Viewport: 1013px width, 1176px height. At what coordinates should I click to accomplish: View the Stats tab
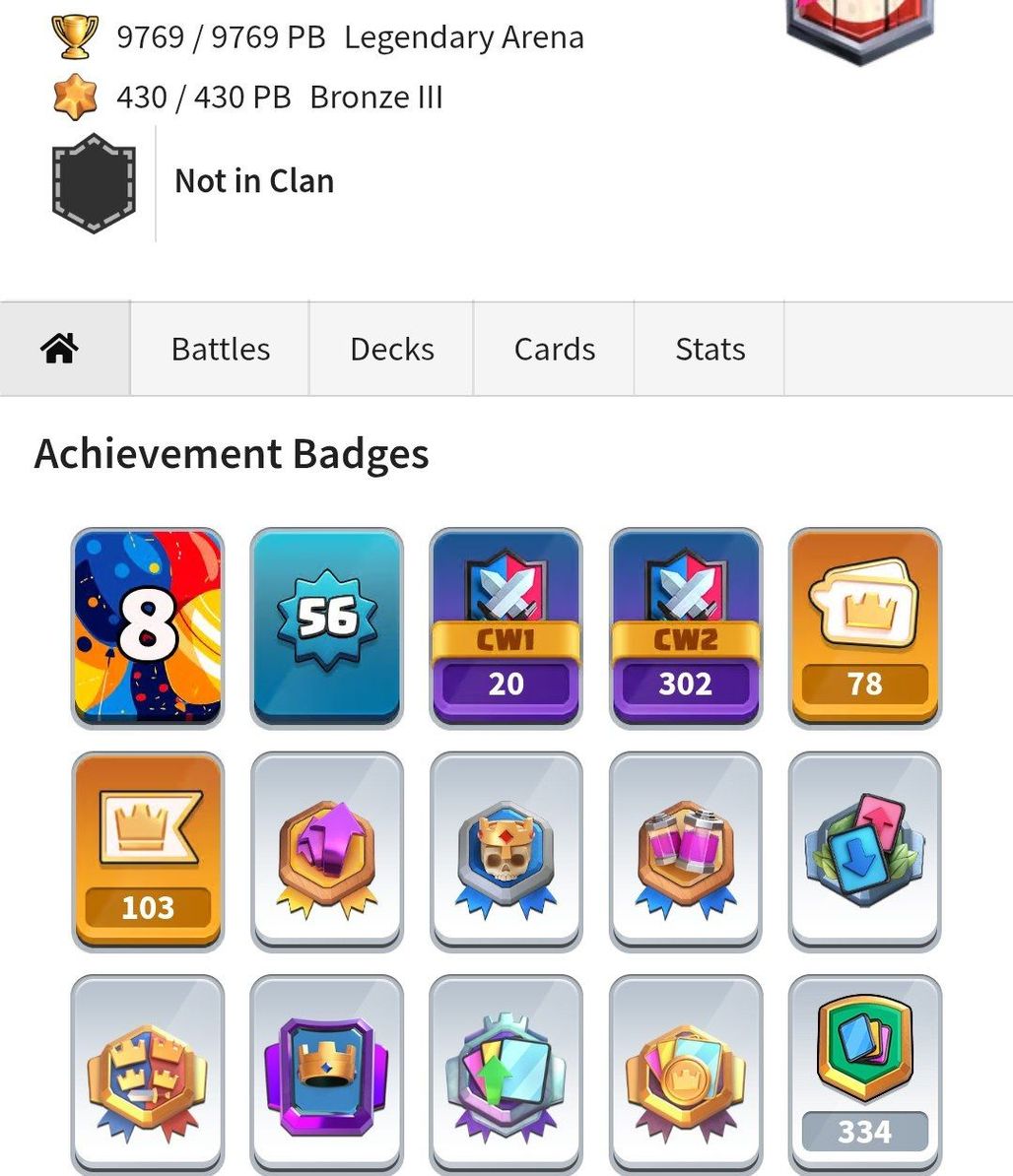coord(709,349)
